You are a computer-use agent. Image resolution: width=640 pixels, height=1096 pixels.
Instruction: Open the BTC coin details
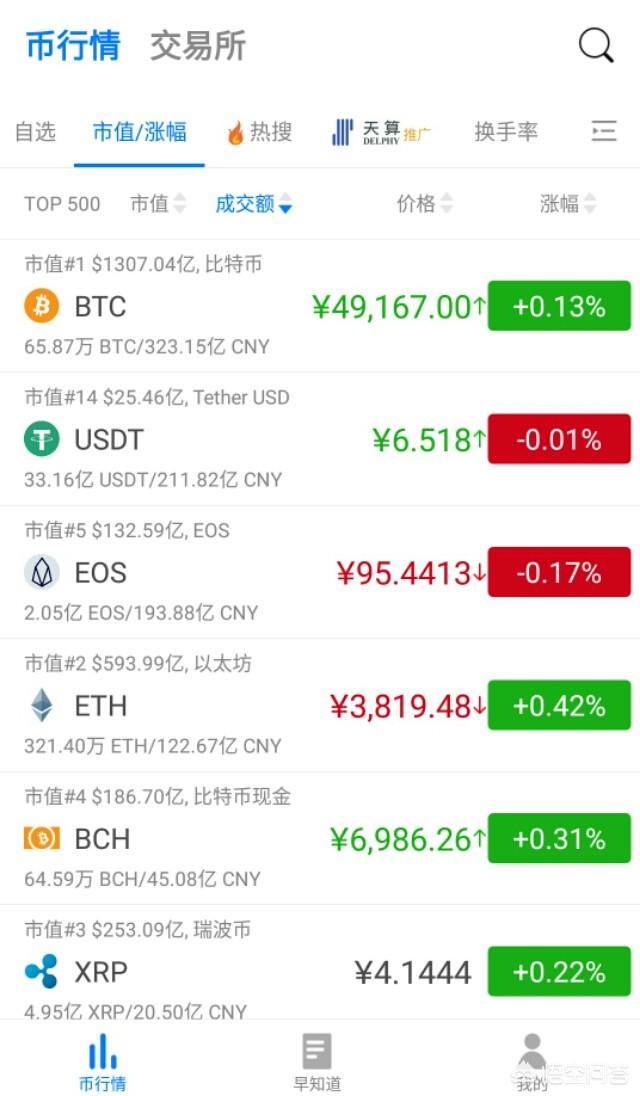[100, 306]
